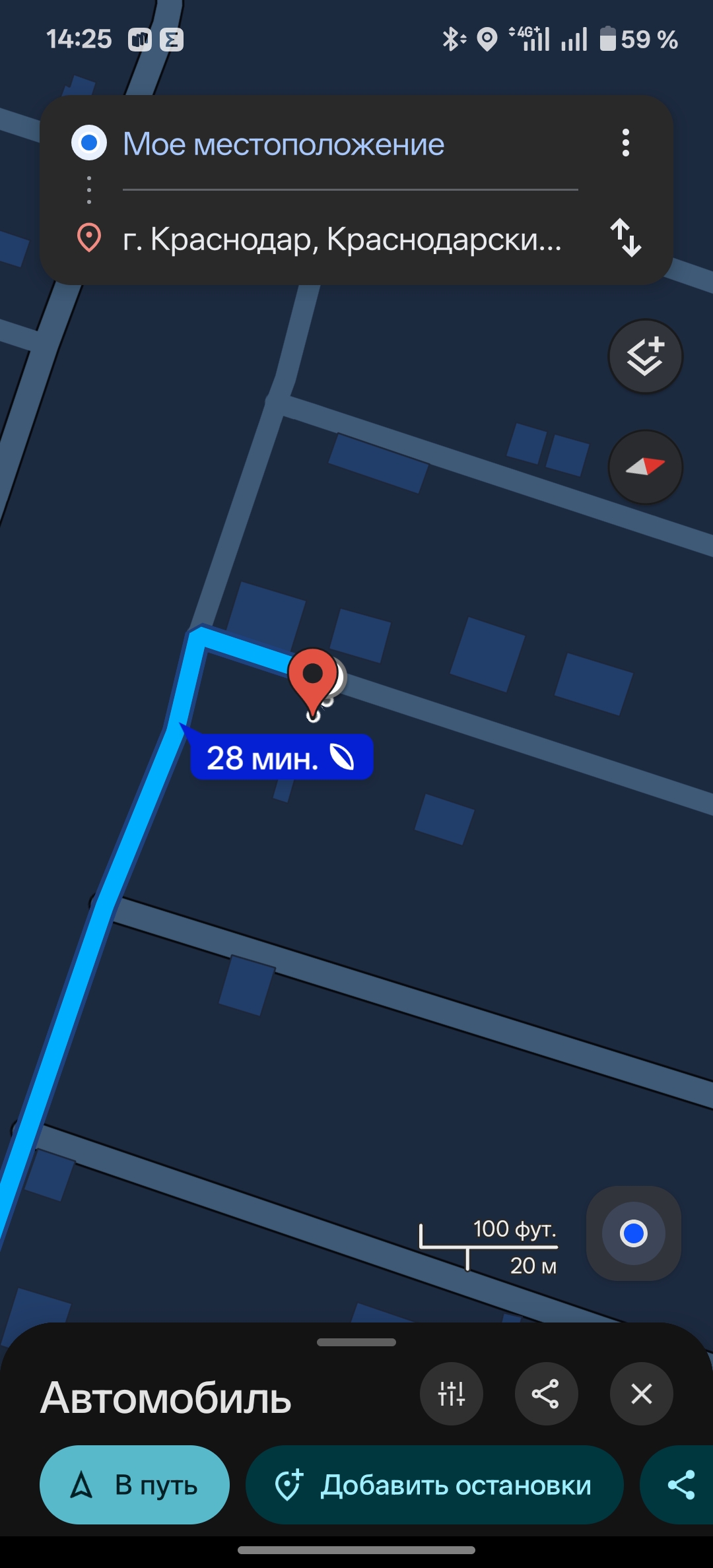Tap 'Добавить остановки' to add stops

434,1485
